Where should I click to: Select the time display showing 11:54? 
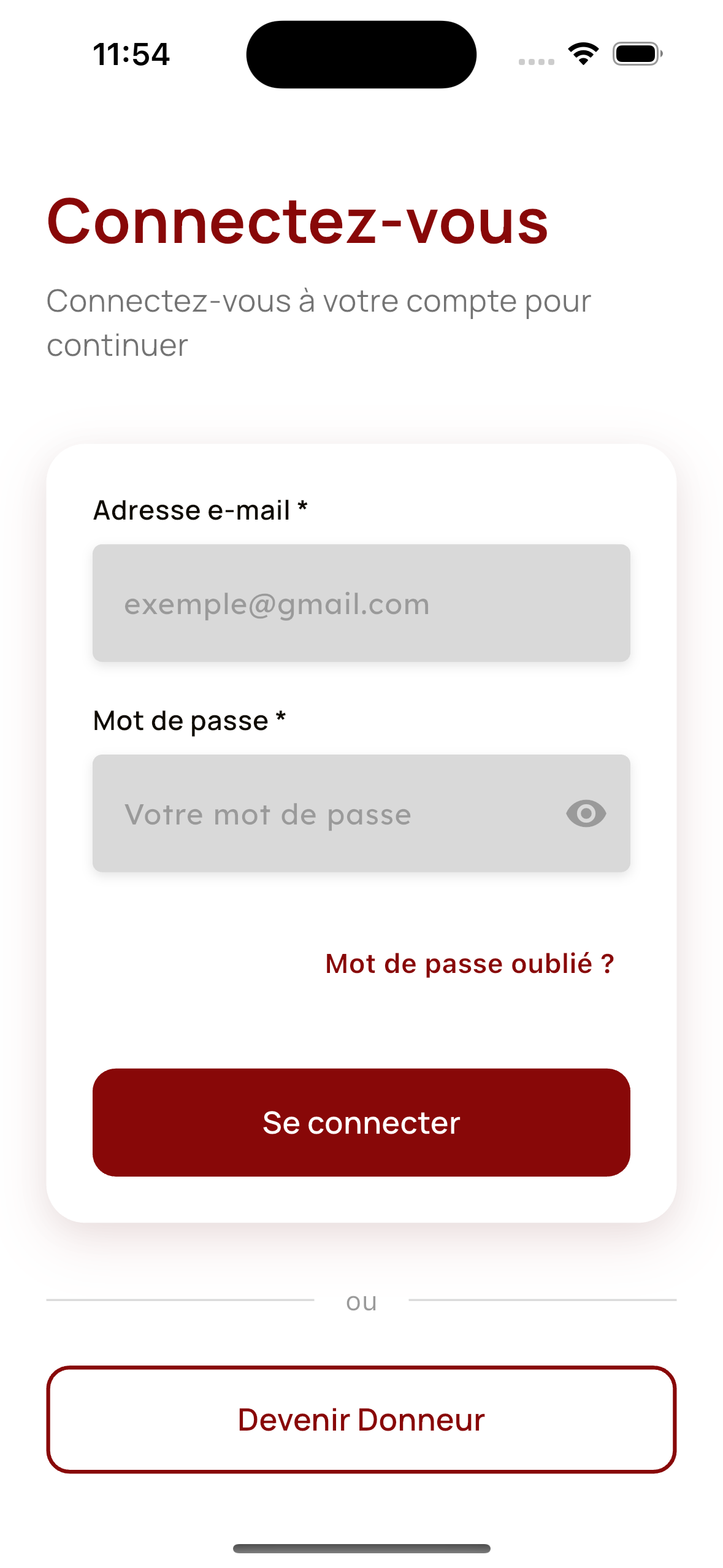click(x=131, y=54)
